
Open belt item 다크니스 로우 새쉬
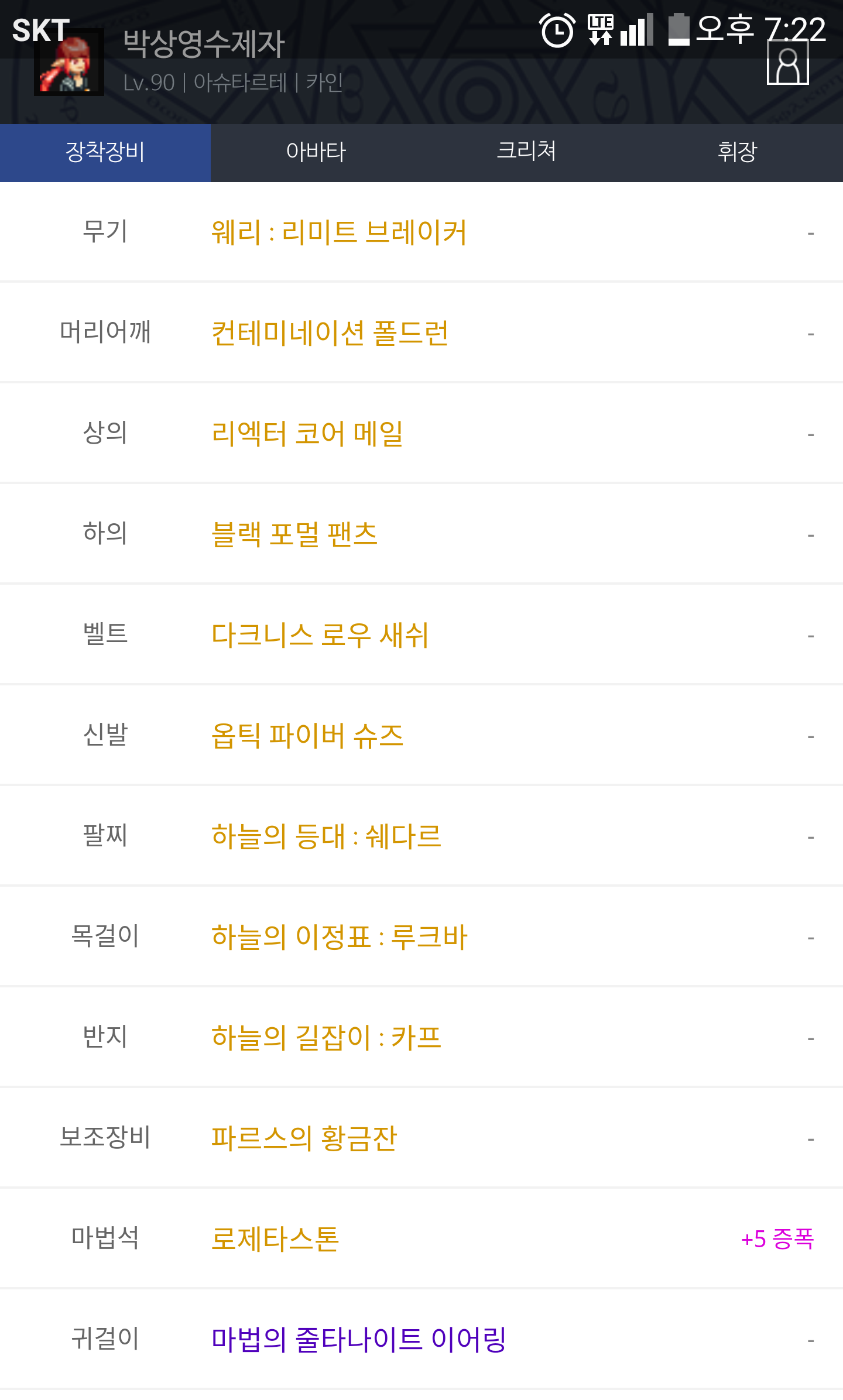[320, 635]
